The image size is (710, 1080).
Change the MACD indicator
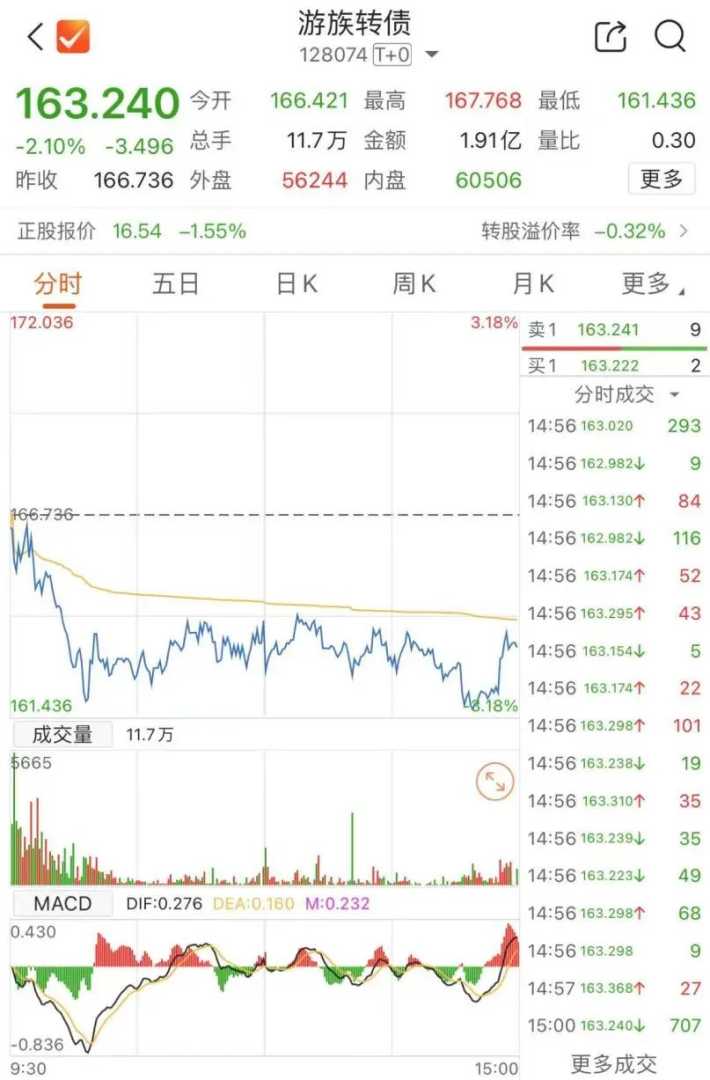(x=62, y=904)
